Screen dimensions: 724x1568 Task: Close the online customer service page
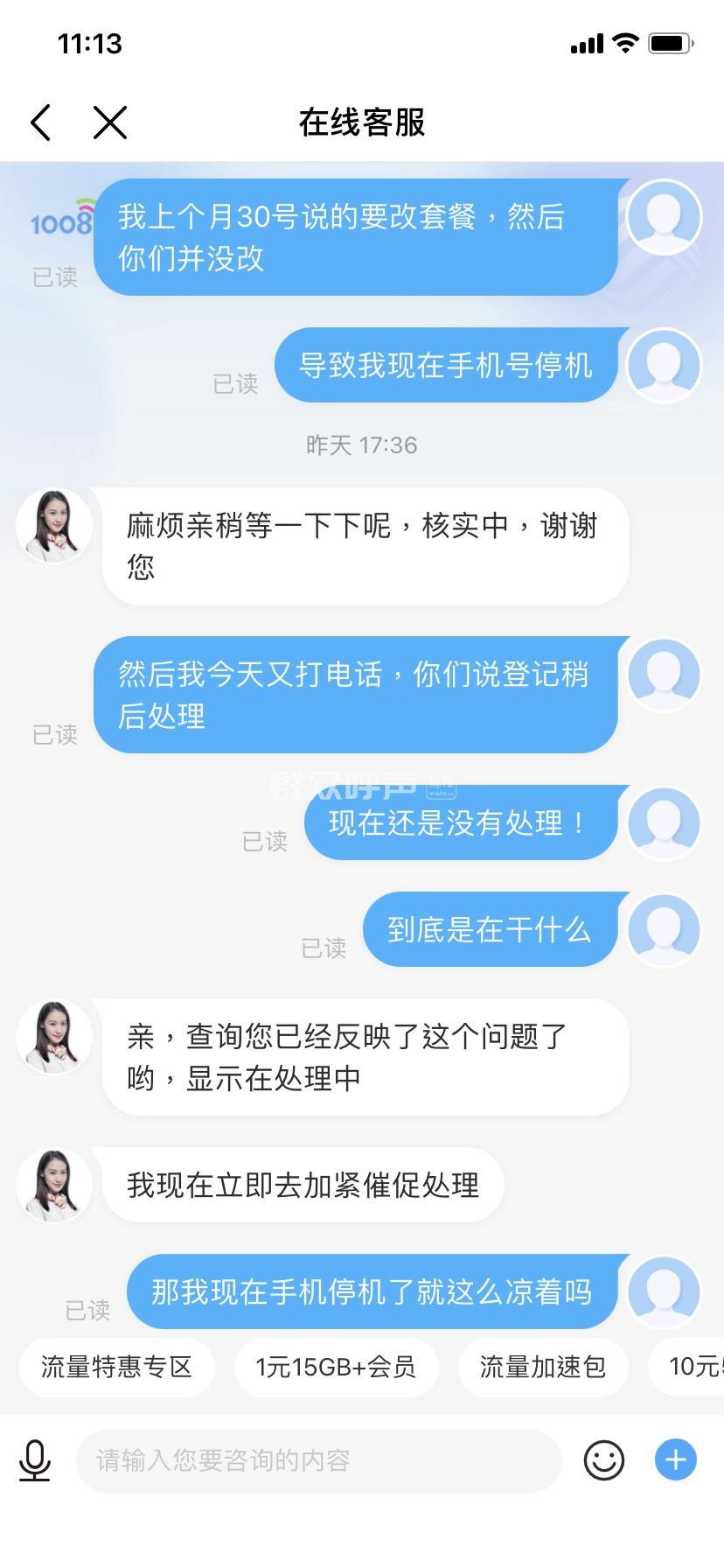point(110,122)
